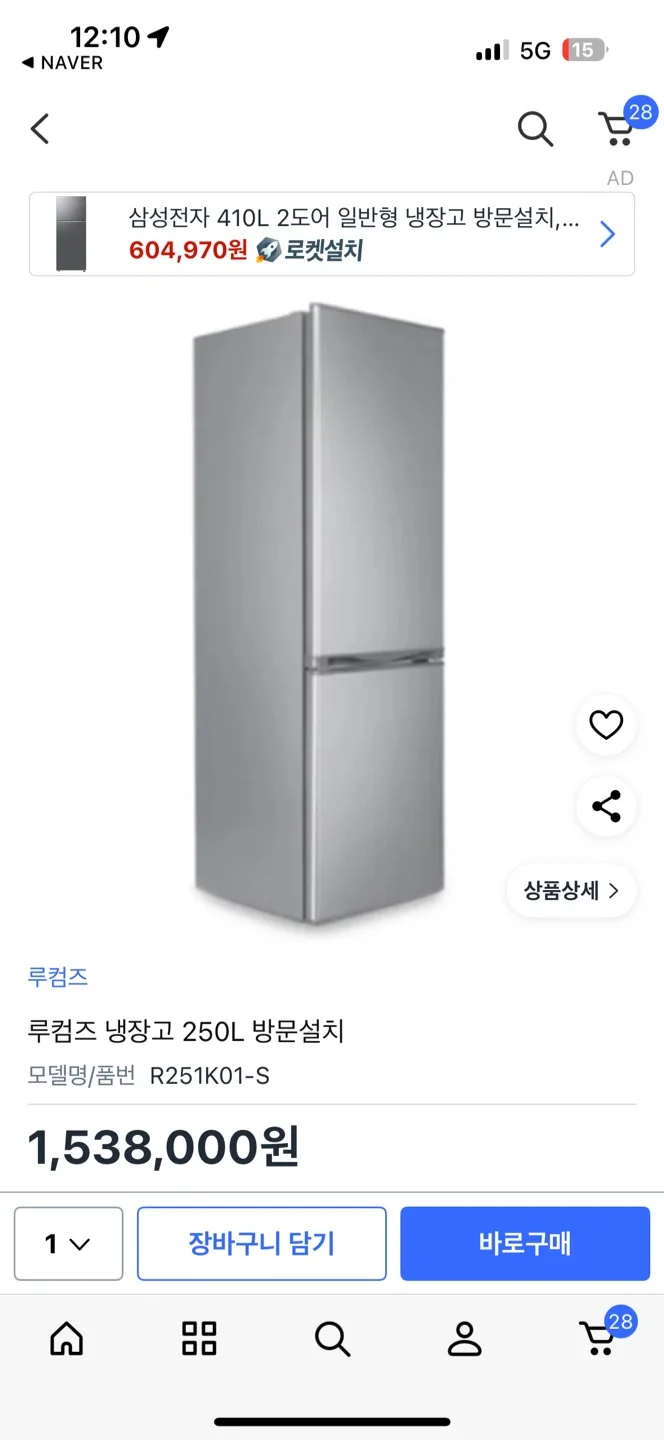Add this refrigerator to your wishlist

pos(606,725)
